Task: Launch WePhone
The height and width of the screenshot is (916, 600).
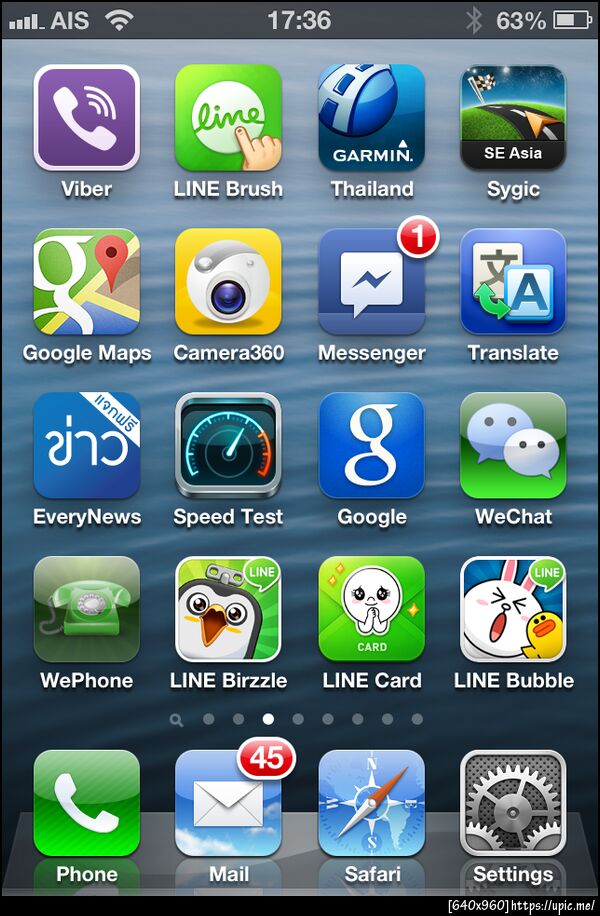Action: pos(87,610)
